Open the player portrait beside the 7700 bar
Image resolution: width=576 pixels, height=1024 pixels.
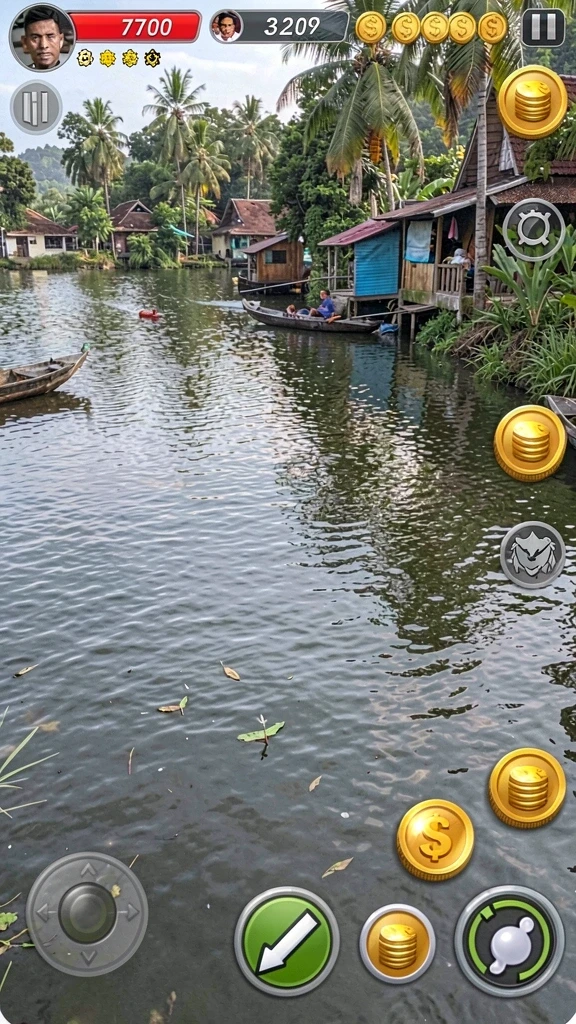[x=42, y=37]
